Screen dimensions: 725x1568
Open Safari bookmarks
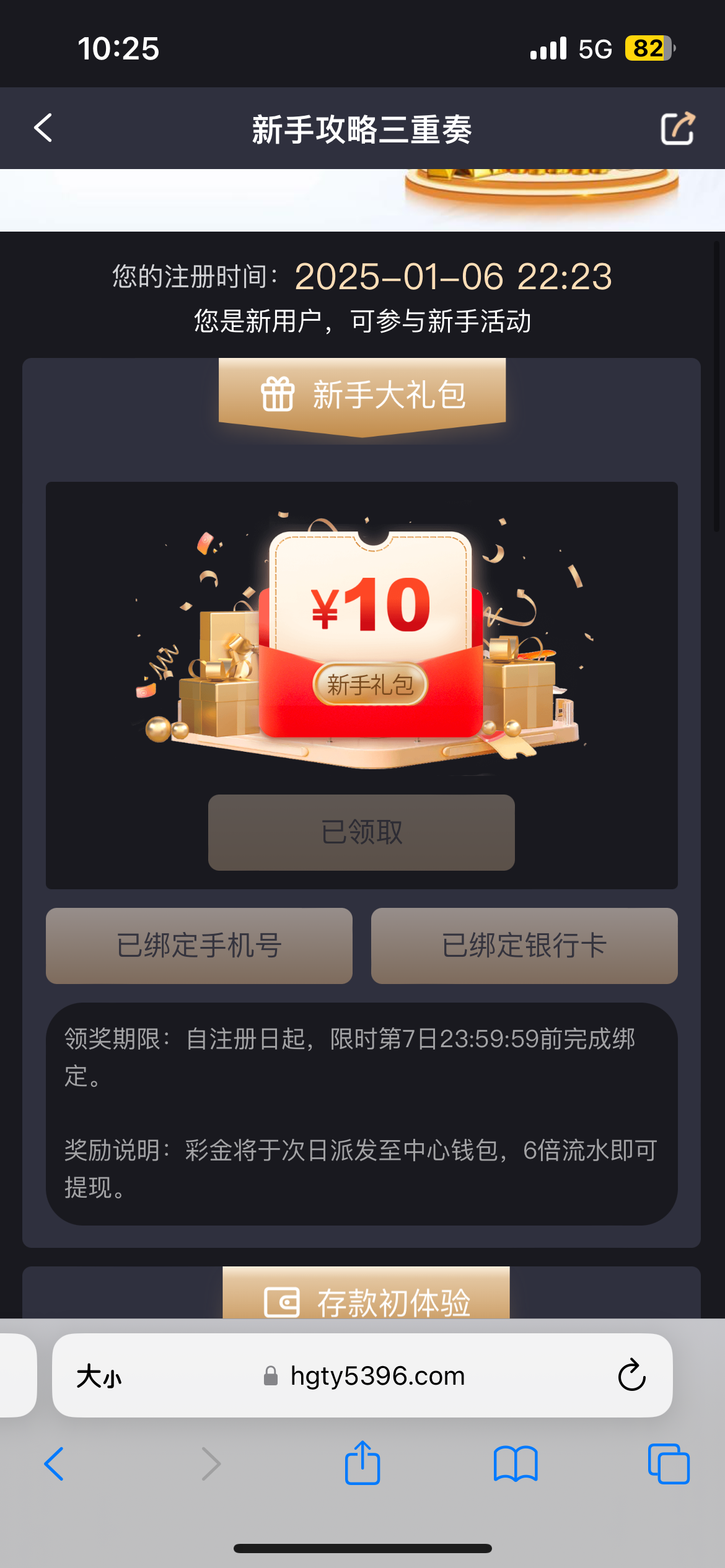click(x=516, y=1464)
